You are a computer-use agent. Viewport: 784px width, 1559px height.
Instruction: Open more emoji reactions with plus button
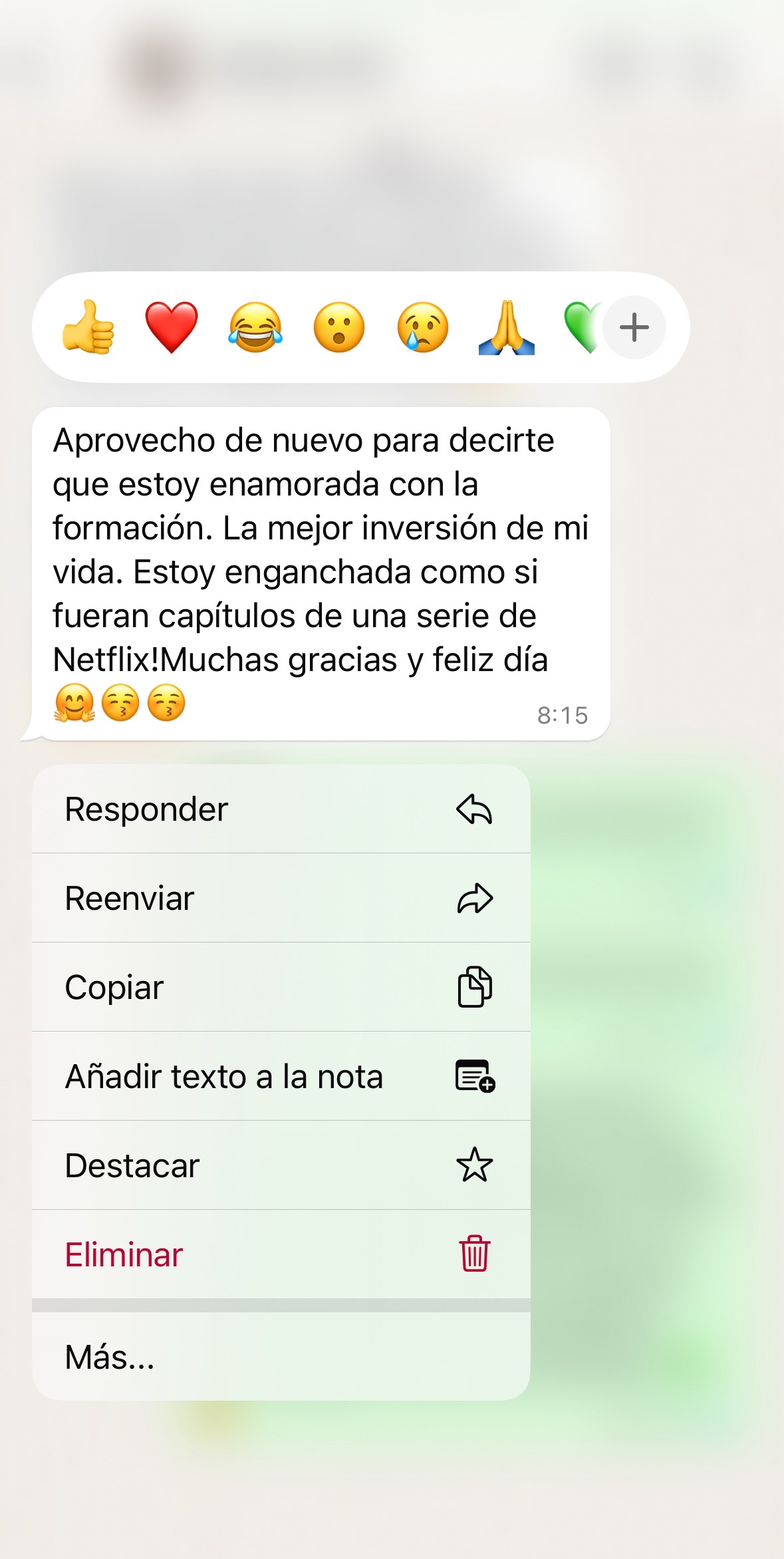pos(634,327)
